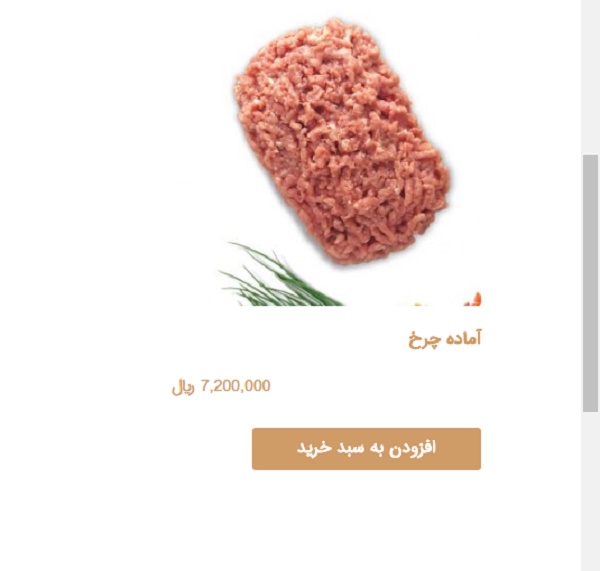Tap the 'افزودن به سبد خرید' add-to-cart button
This screenshot has height=571, width=600.
pos(366,449)
